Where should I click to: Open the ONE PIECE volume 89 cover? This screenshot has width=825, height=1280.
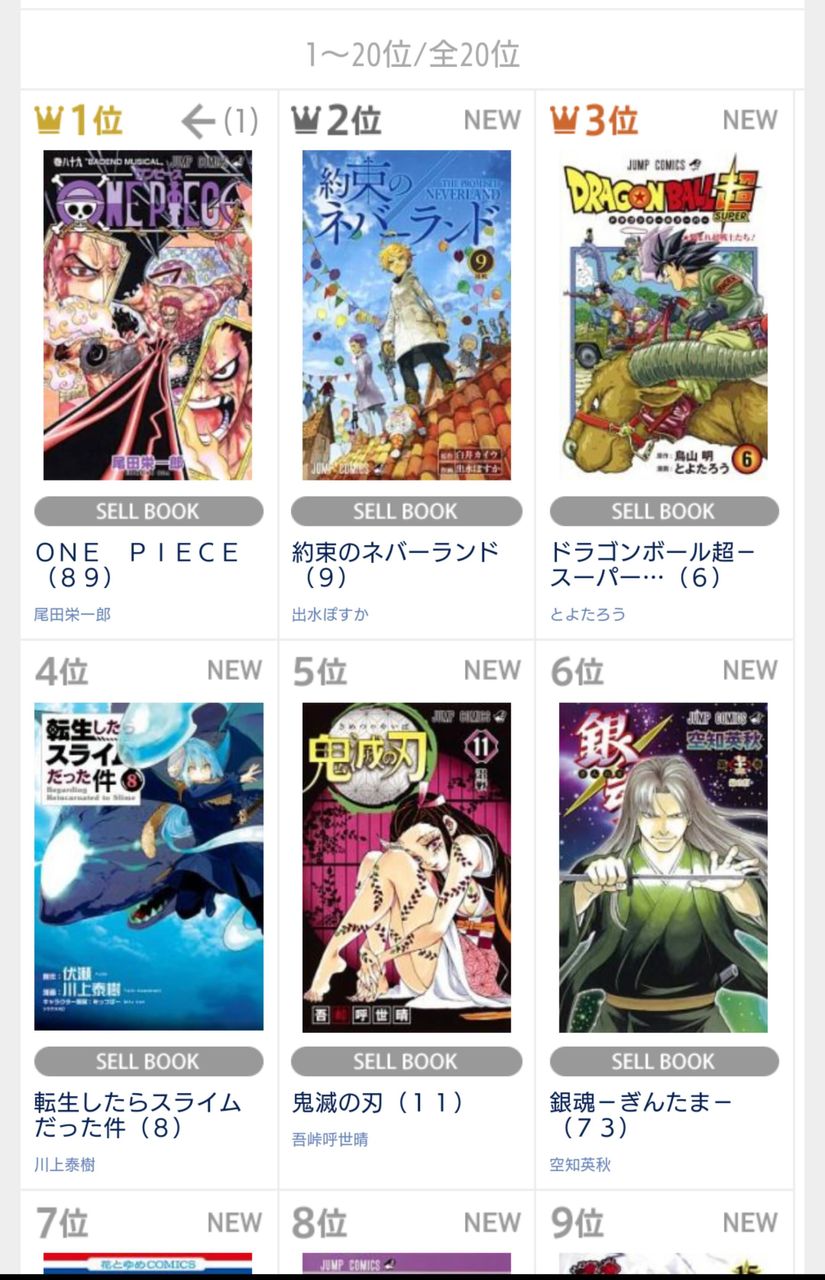click(148, 315)
